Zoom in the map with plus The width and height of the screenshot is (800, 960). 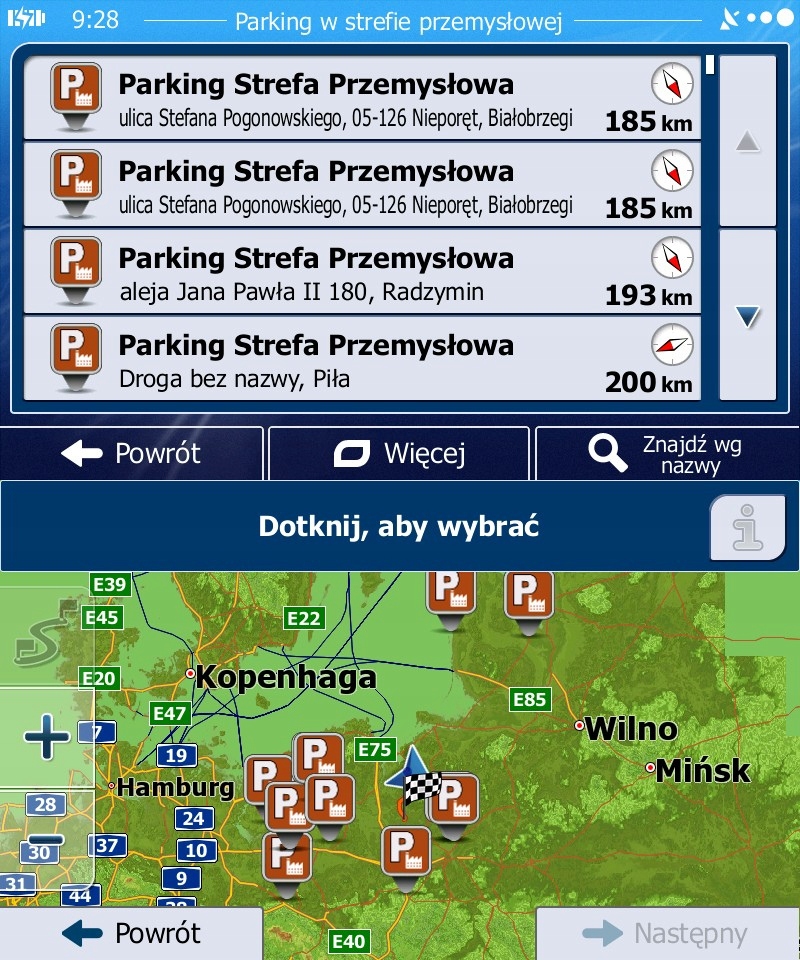pos(46,738)
